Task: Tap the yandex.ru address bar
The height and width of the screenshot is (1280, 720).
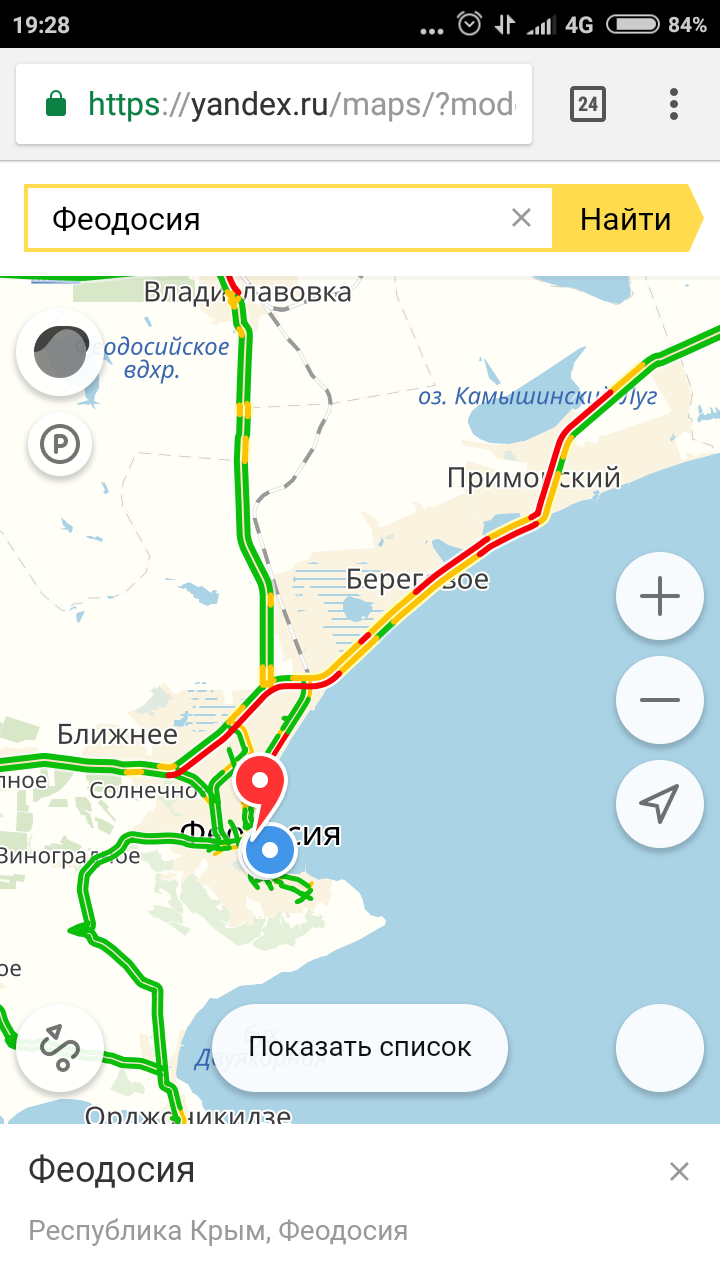Action: (300, 104)
